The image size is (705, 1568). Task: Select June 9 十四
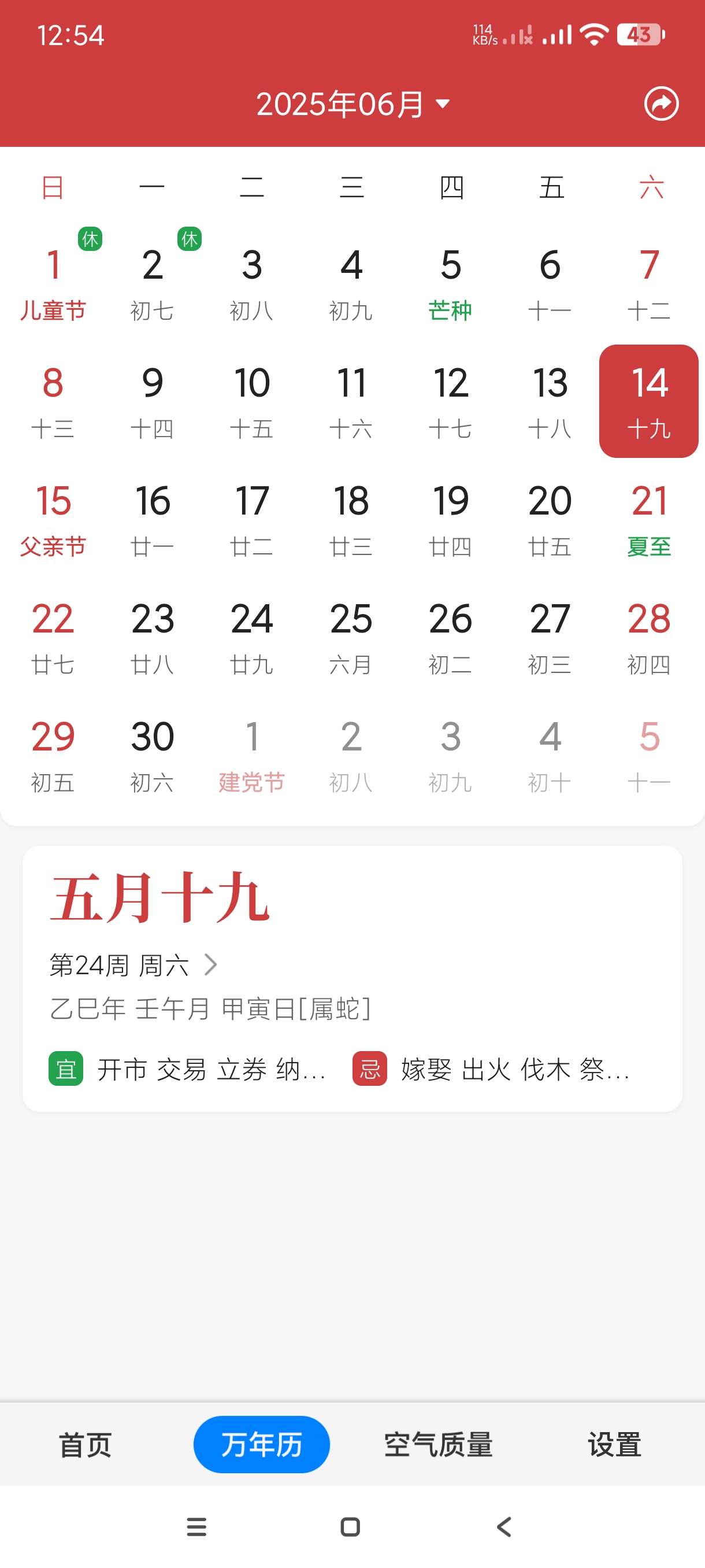[152, 401]
